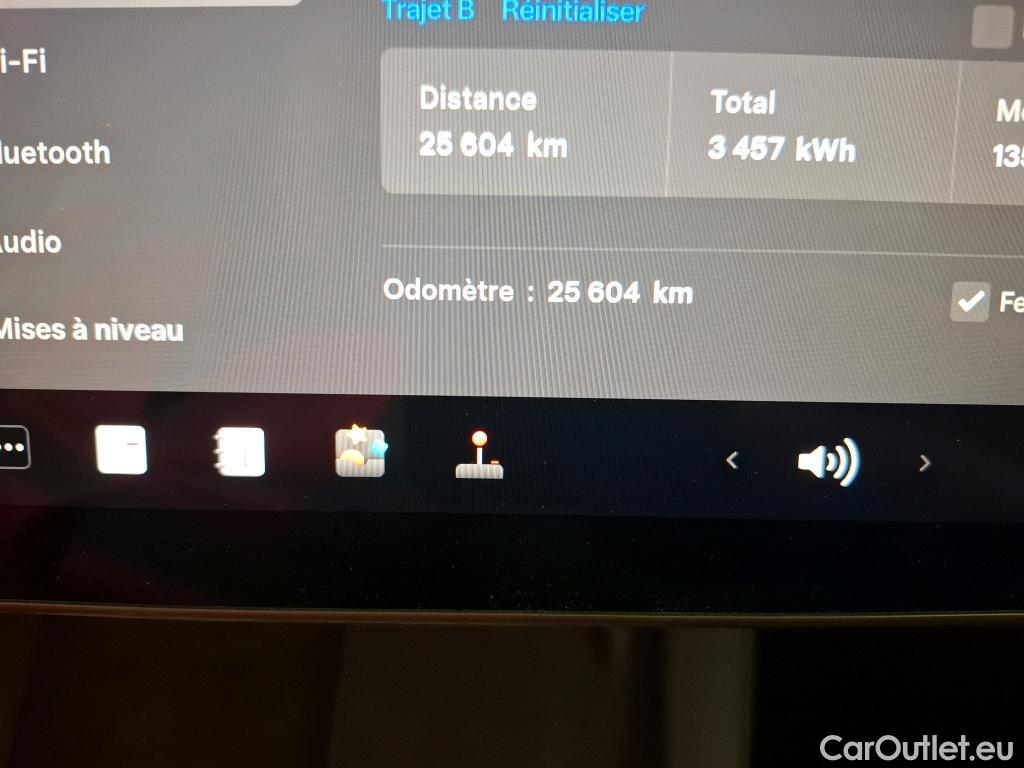1024x768 pixels.
Task: Open the Bluetooth settings row
Action: coord(55,153)
